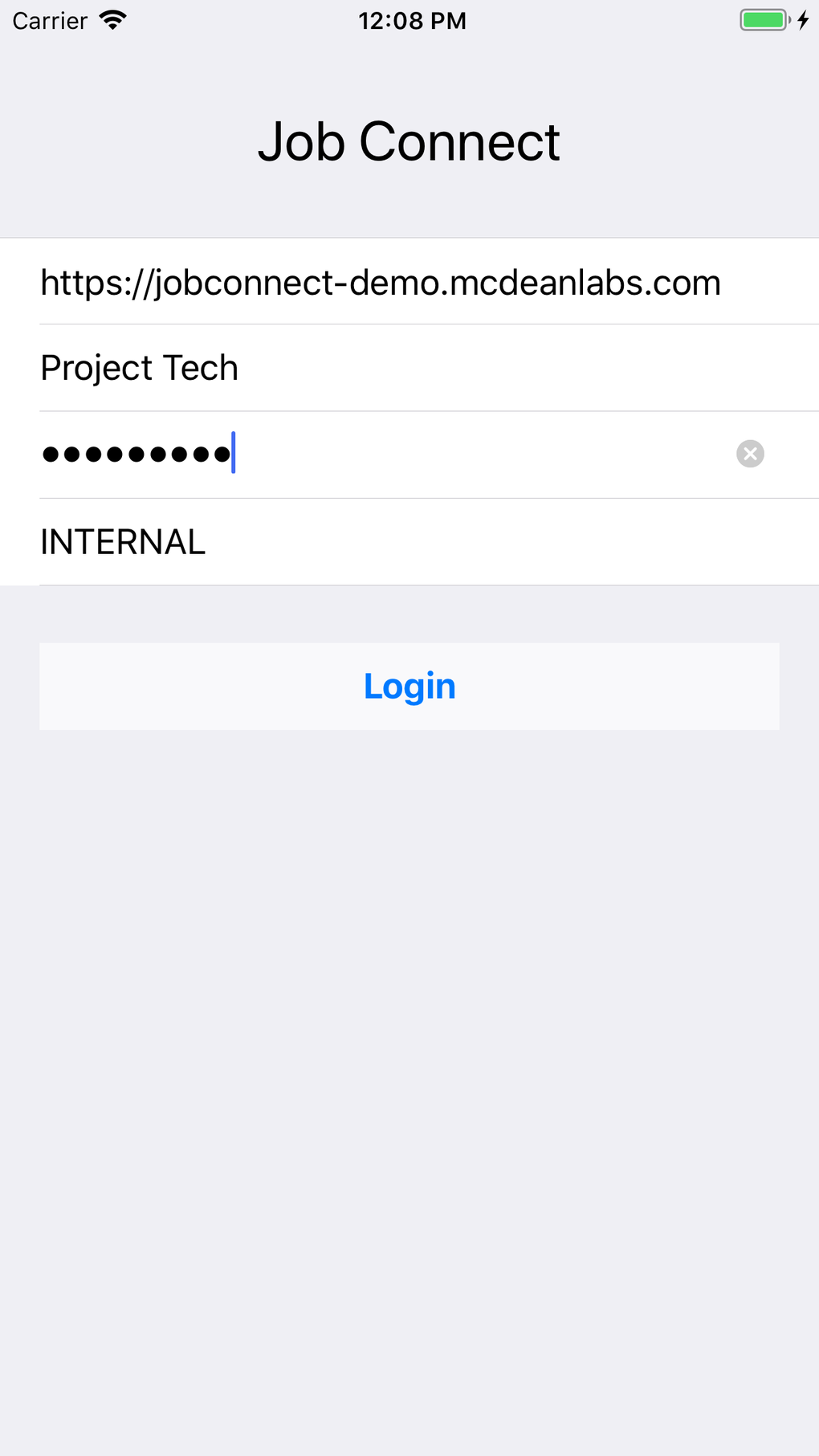Tap the lightning charging symbol

coord(805,19)
